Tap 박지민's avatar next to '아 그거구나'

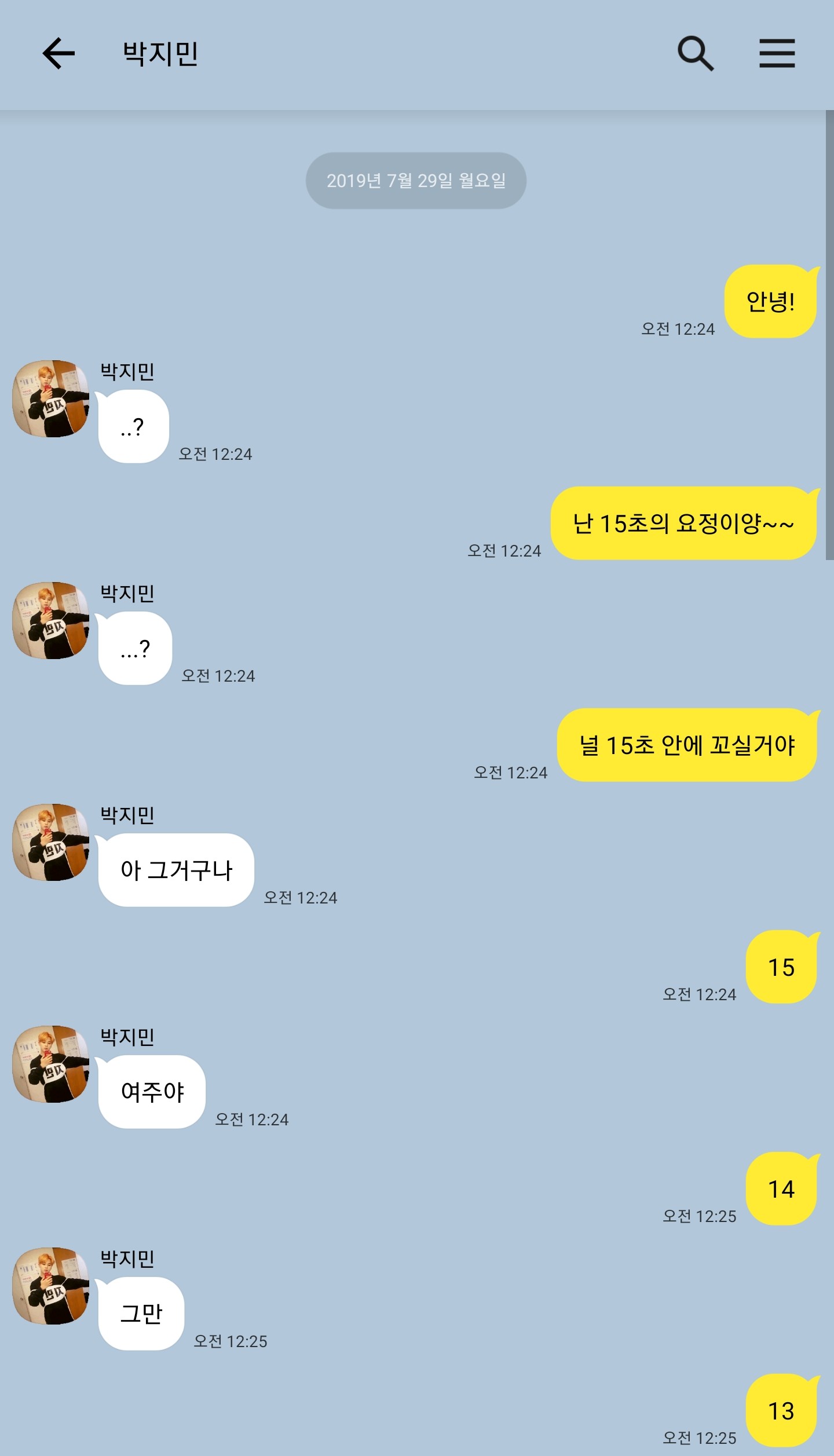click(x=51, y=842)
